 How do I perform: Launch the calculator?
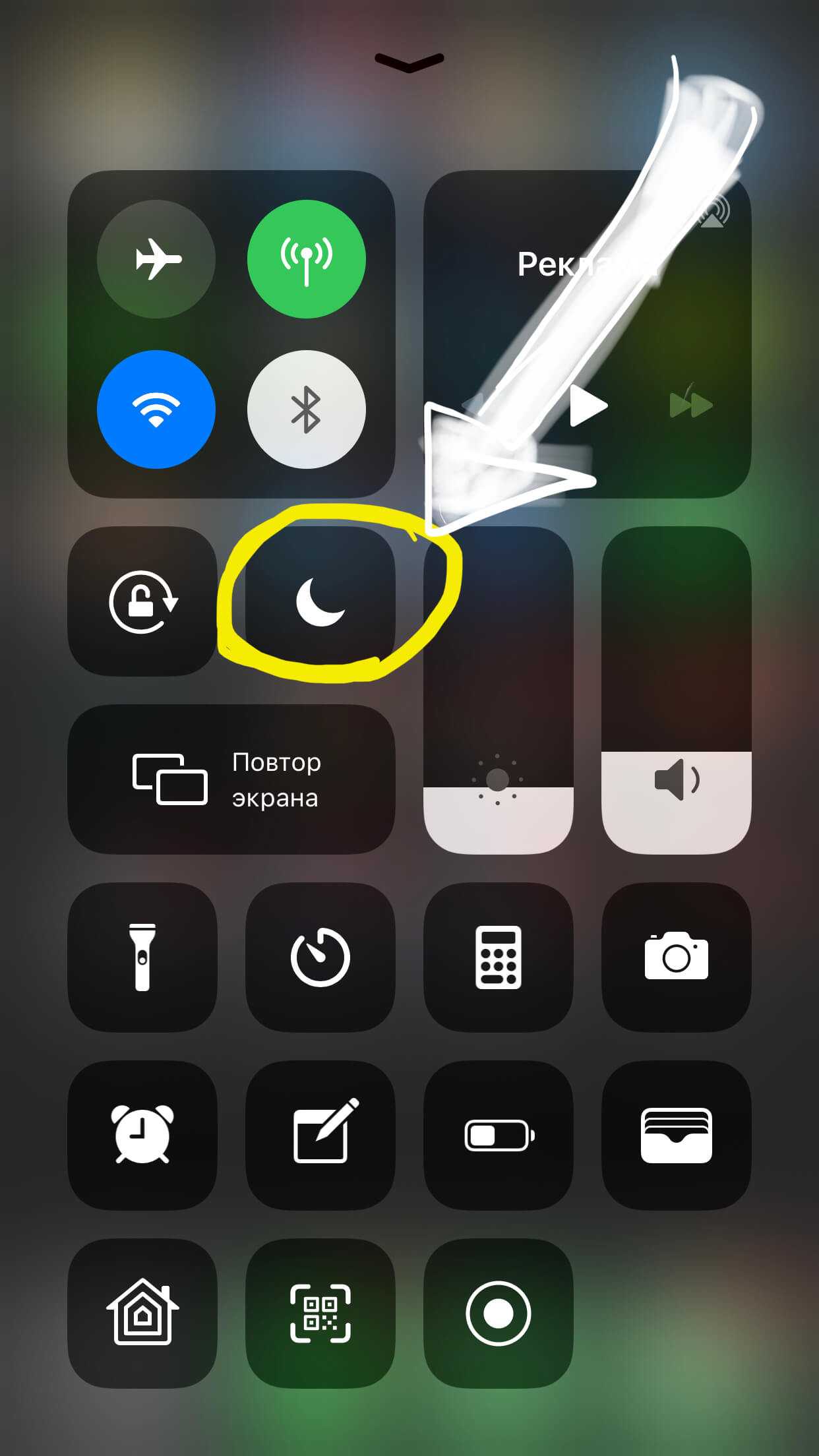499,957
